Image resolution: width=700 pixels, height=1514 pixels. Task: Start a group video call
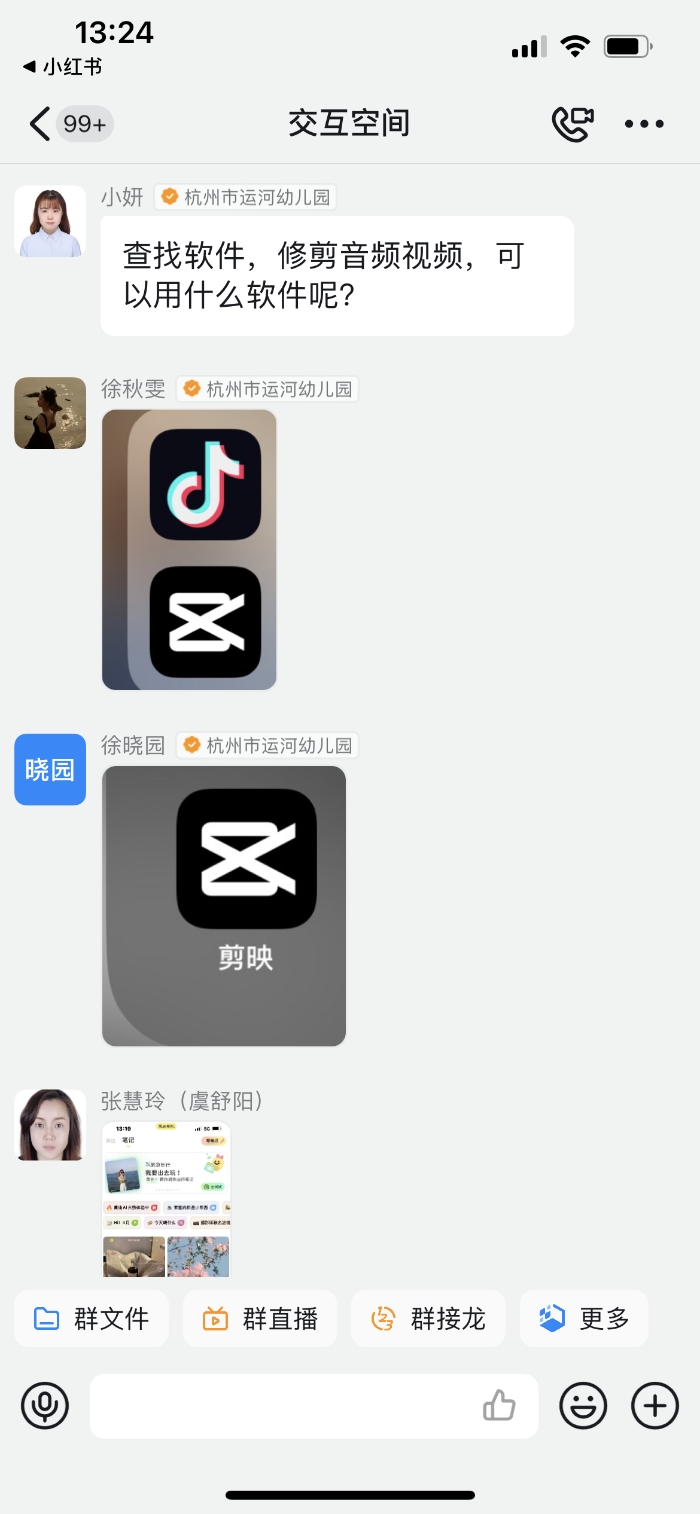click(572, 124)
